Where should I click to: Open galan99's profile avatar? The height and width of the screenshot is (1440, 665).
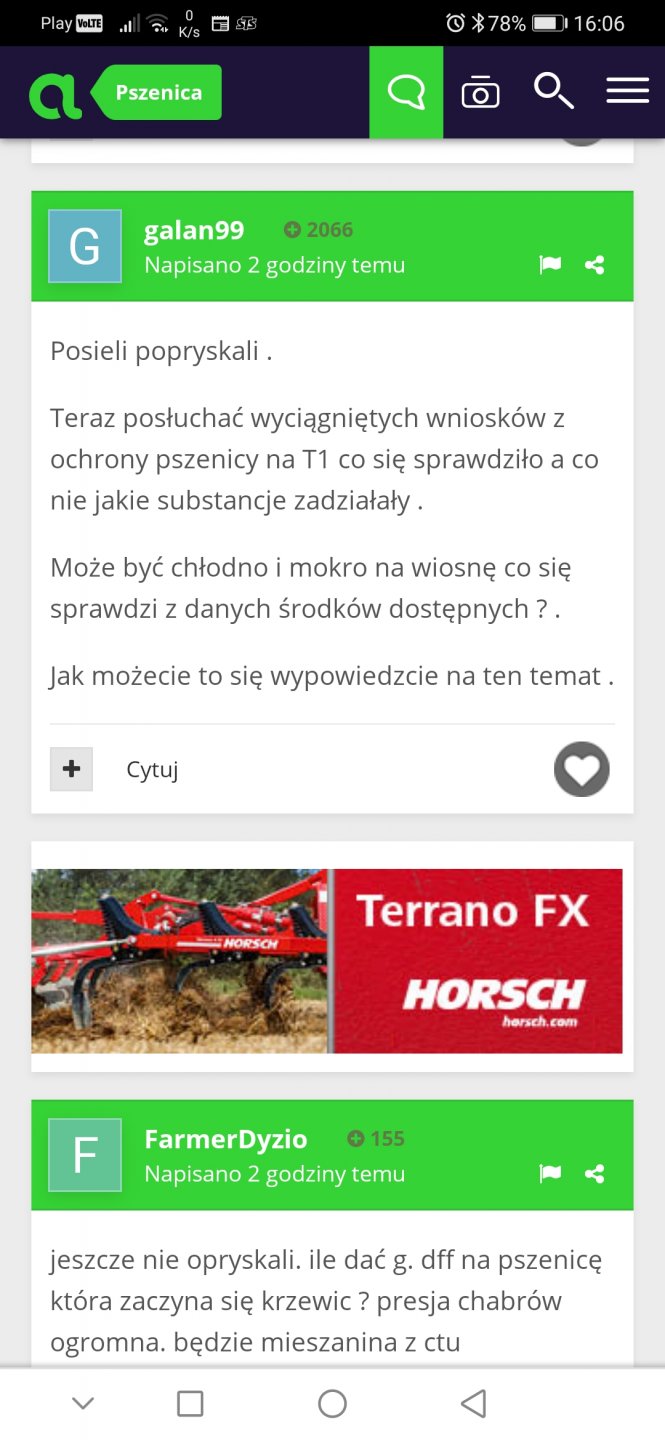point(85,246)
